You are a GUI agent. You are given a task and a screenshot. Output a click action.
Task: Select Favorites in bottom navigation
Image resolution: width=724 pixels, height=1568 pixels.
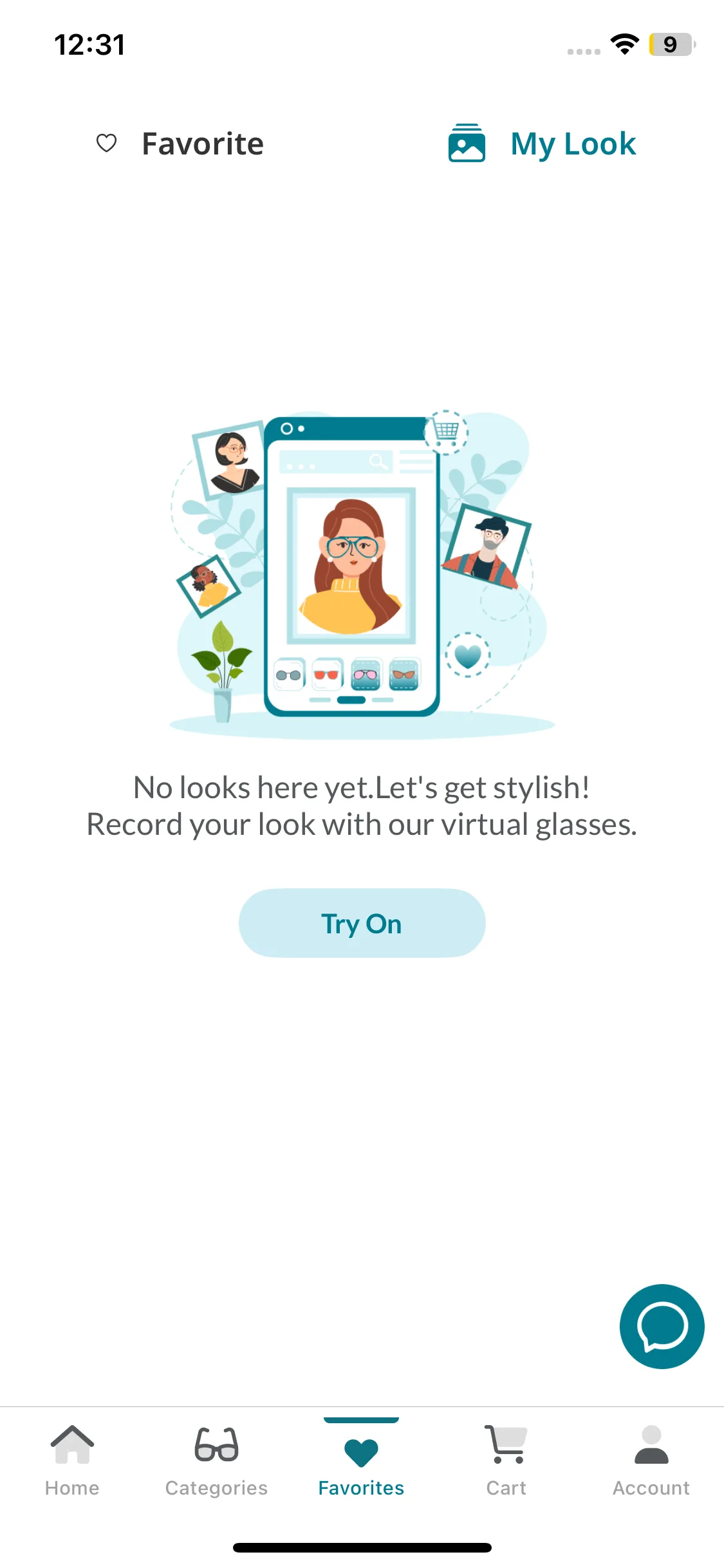[361, 1461]
